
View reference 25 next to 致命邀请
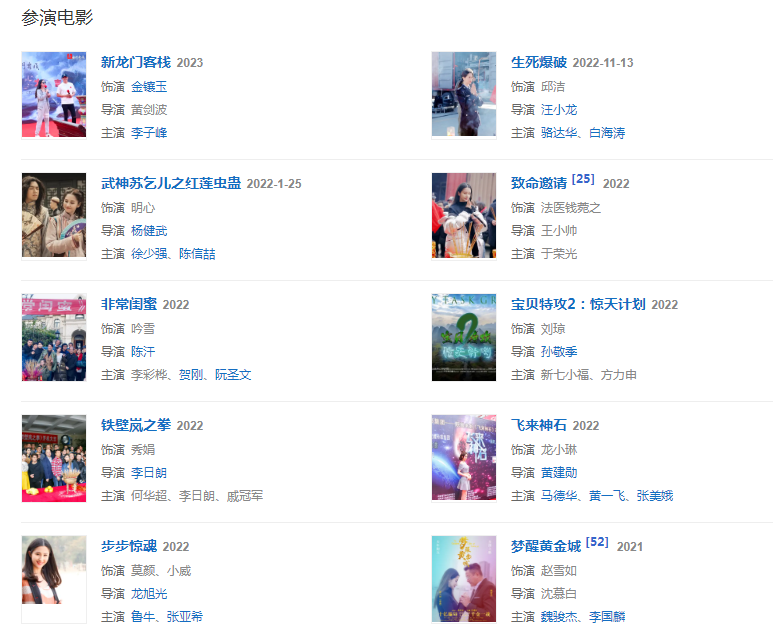[583, 179]
